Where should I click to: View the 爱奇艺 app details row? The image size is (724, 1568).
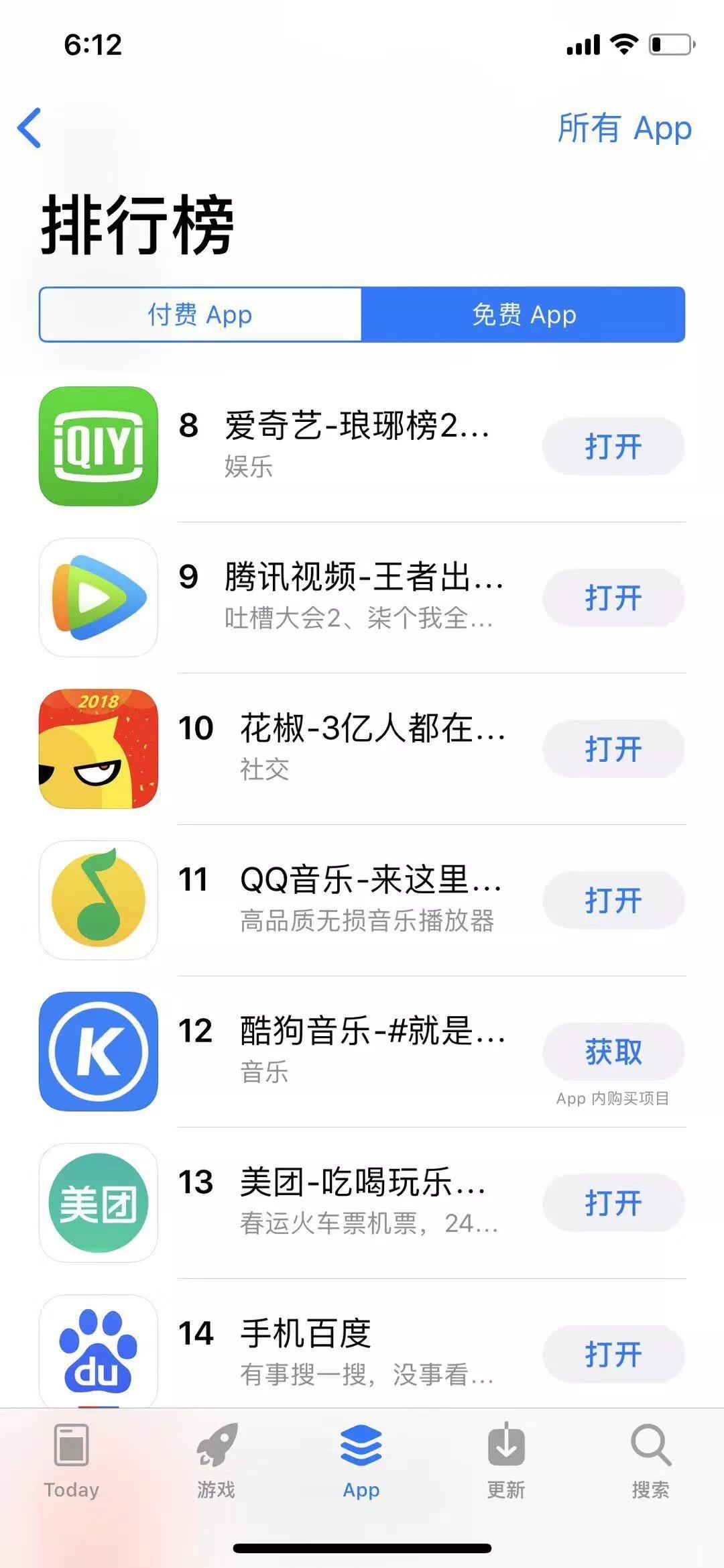(355, 445)
